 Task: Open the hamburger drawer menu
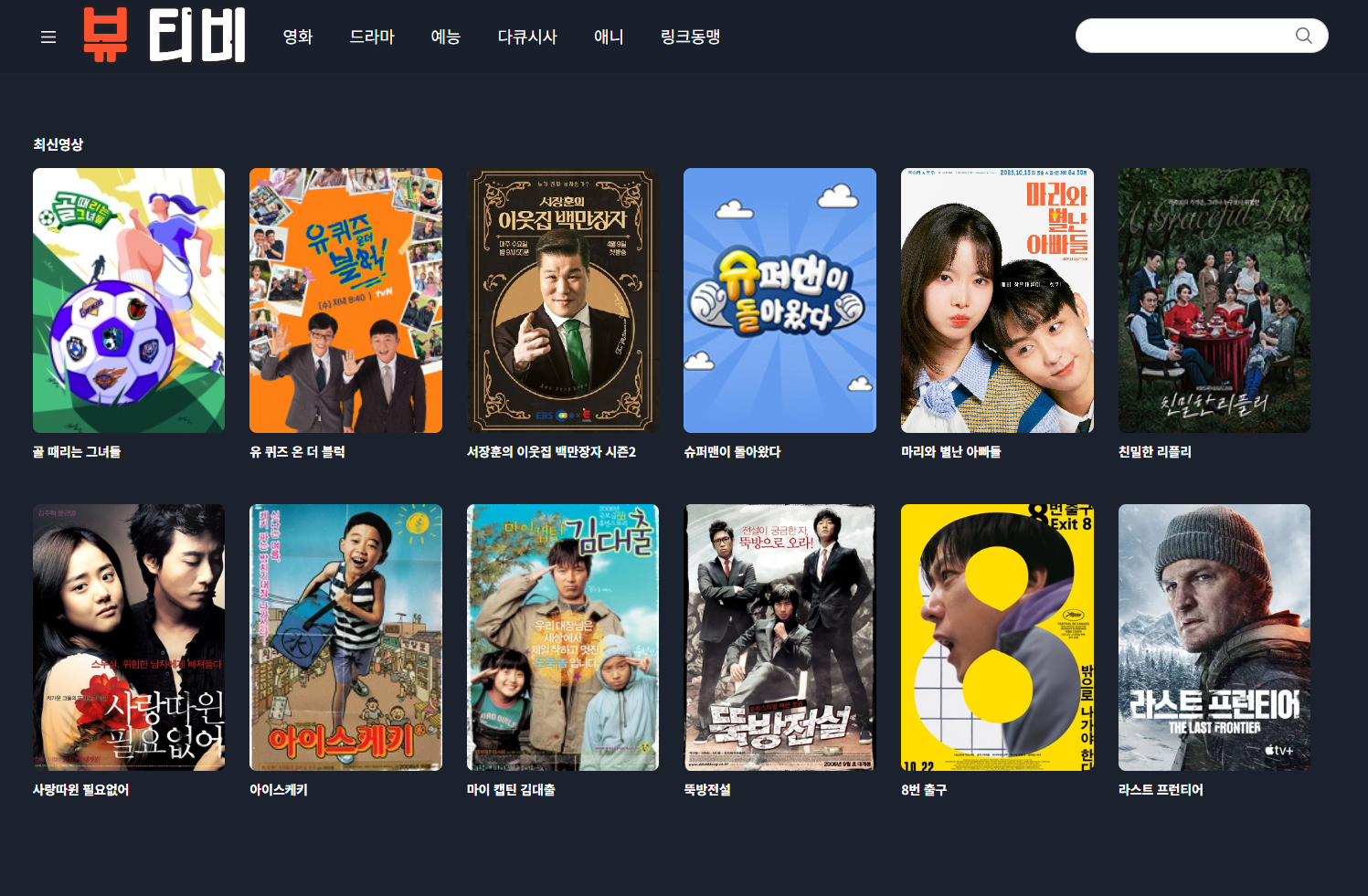coord(48,37)
